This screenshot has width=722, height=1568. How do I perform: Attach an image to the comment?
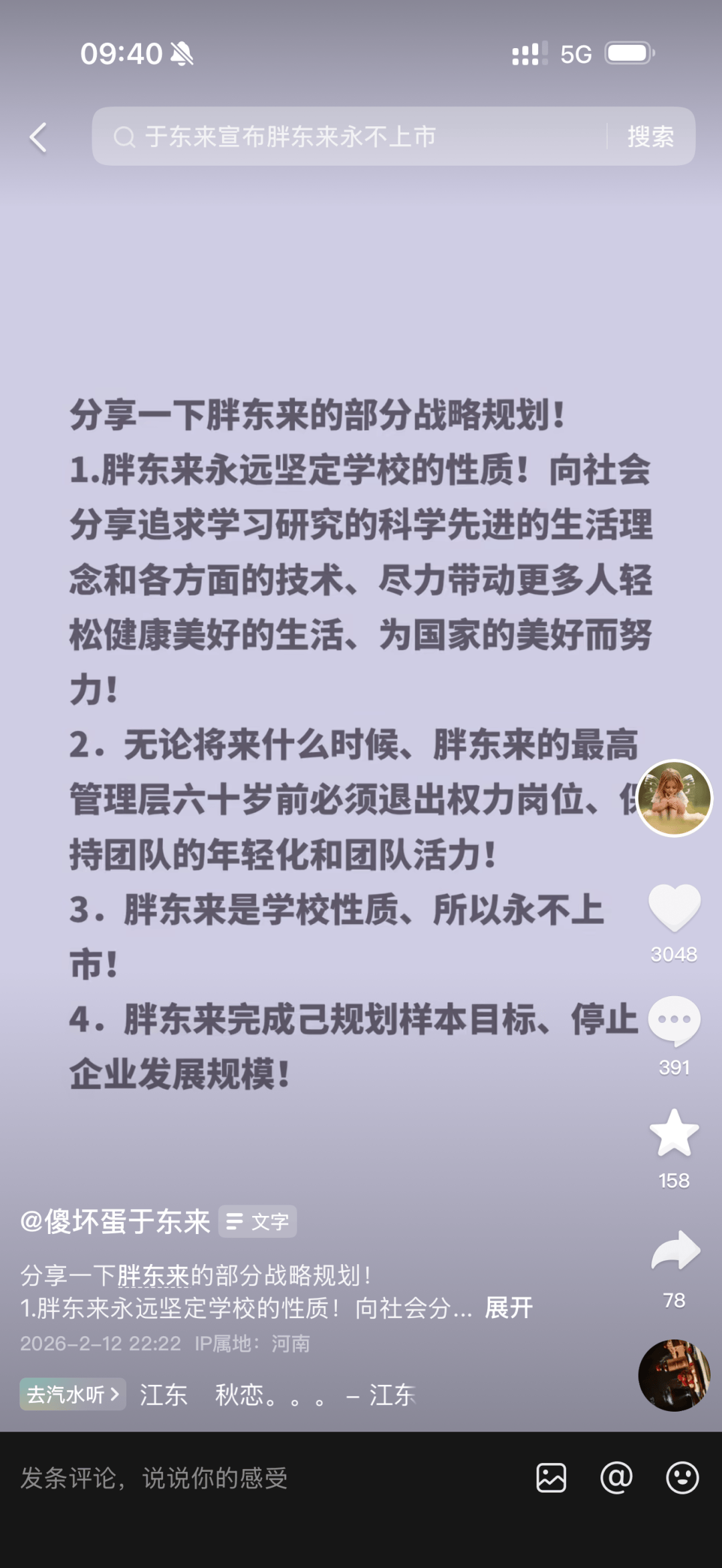[552, 1478]
